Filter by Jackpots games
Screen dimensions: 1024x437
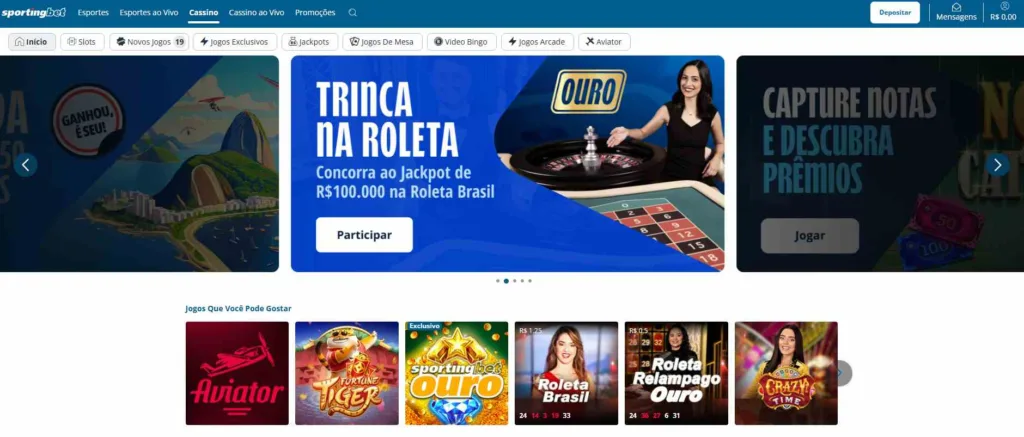click(307, 42)
